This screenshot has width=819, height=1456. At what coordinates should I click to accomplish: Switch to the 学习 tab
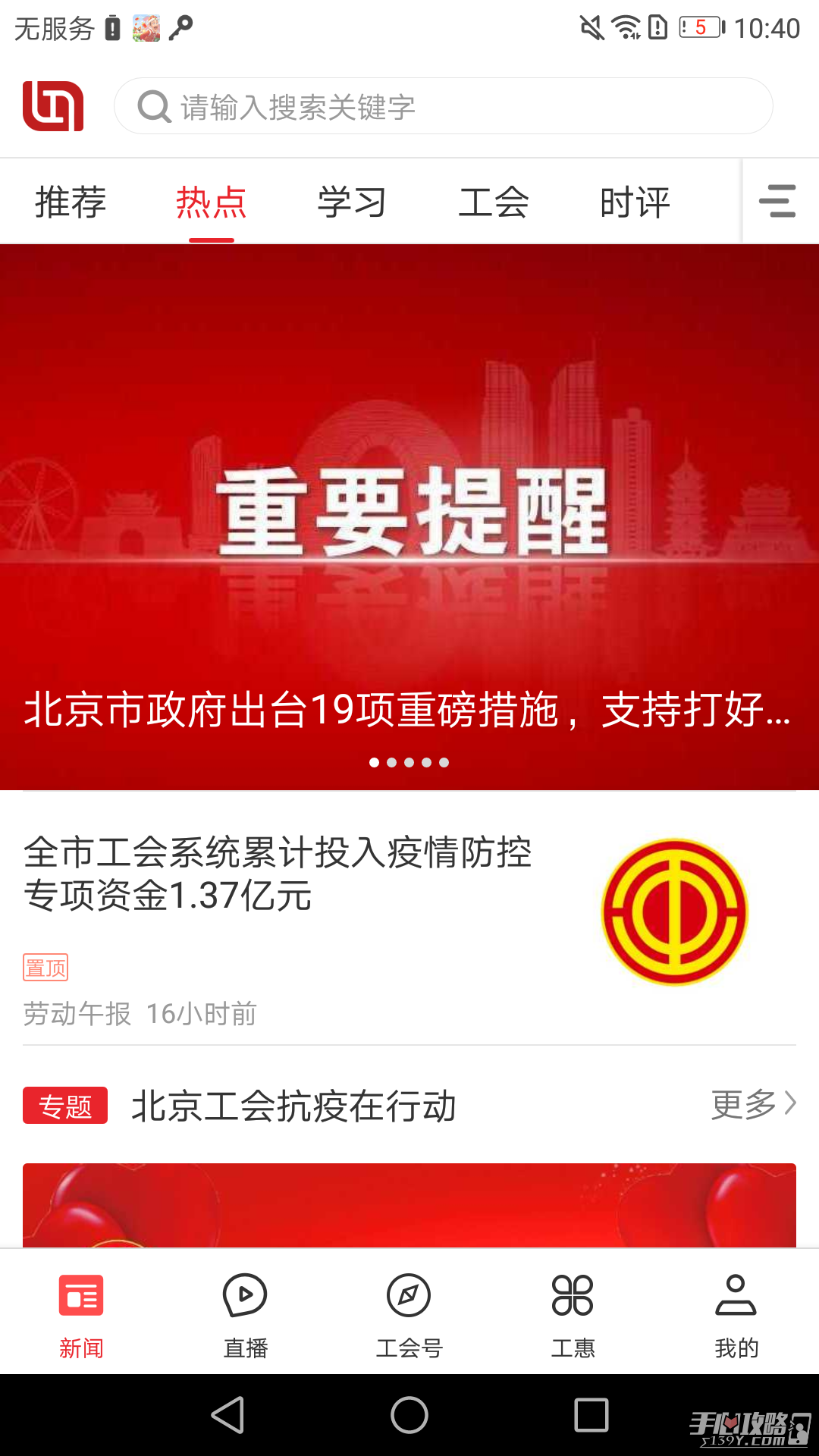(352, 201)
